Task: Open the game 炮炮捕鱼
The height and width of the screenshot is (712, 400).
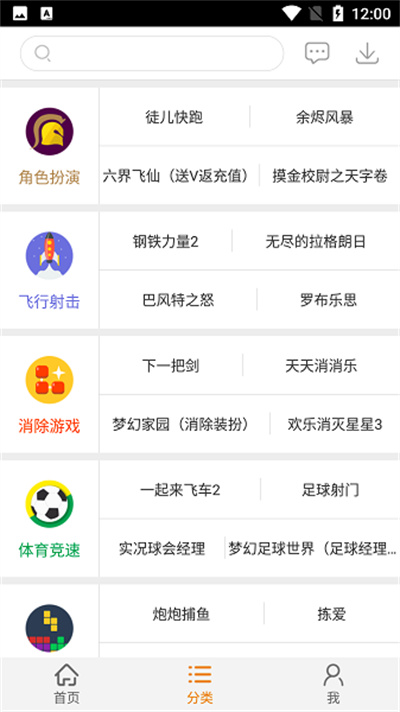Action: click(181, 614)
